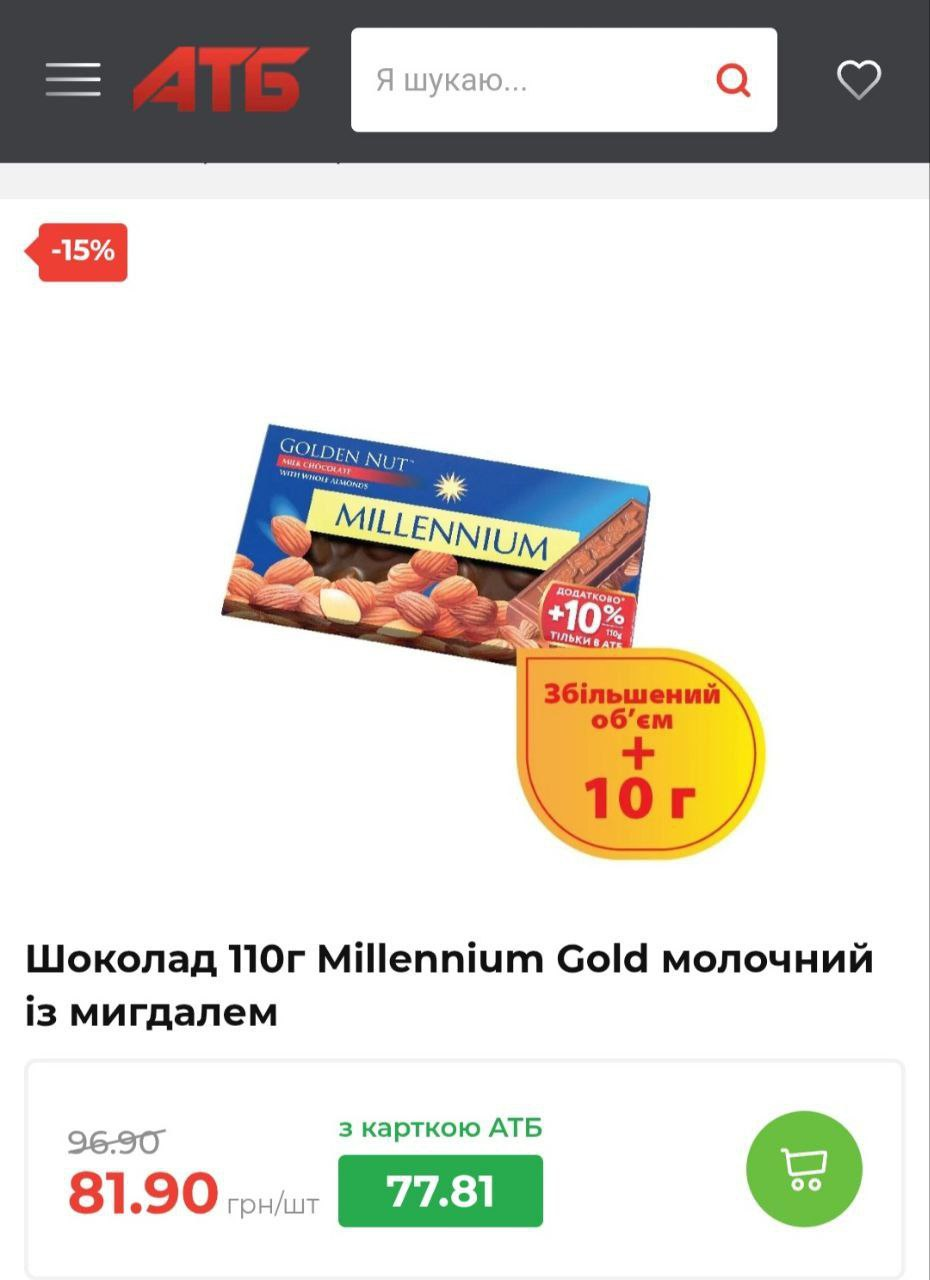Tap the ATB logo to go home

221,80
